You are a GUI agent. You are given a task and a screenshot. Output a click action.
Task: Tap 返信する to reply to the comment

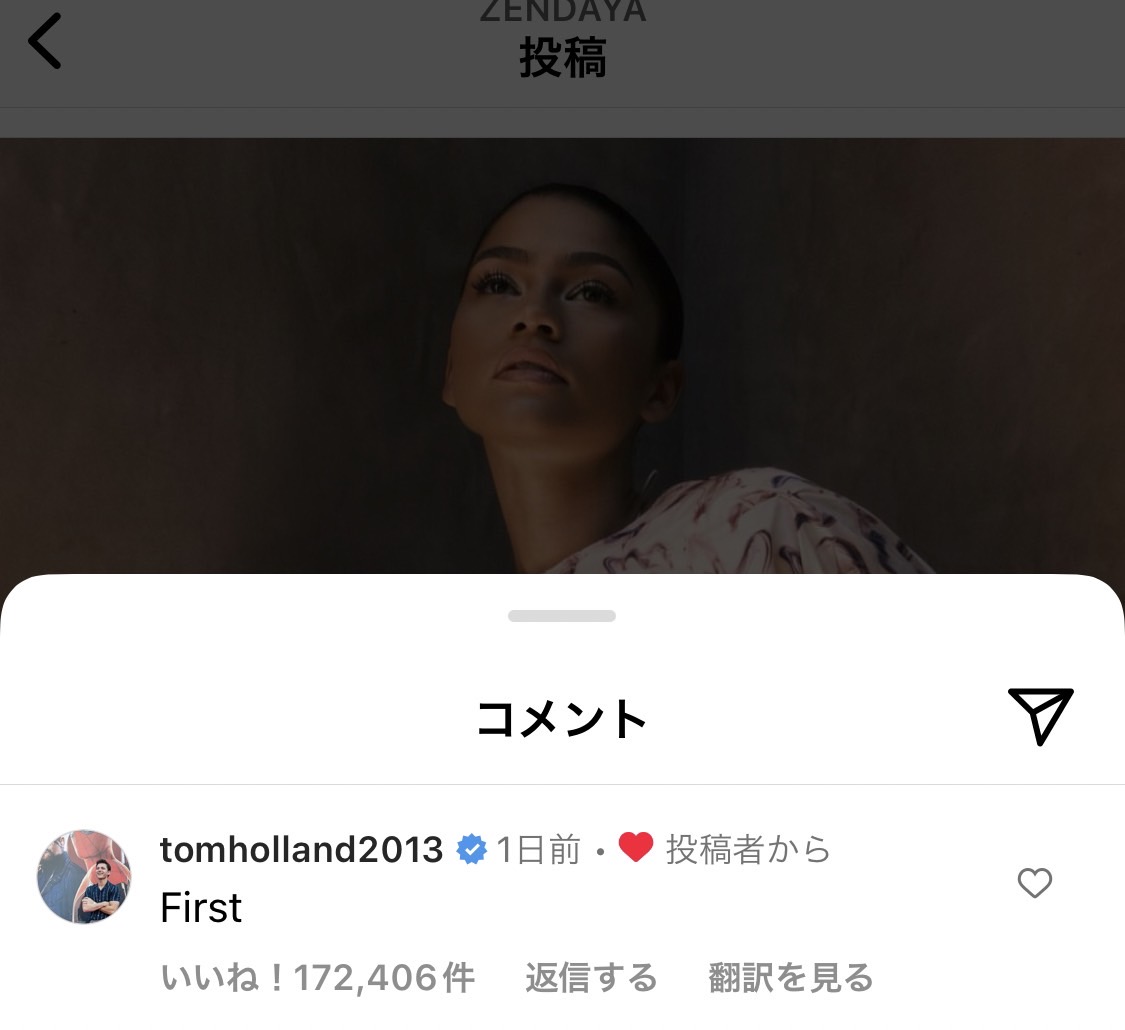591,978
